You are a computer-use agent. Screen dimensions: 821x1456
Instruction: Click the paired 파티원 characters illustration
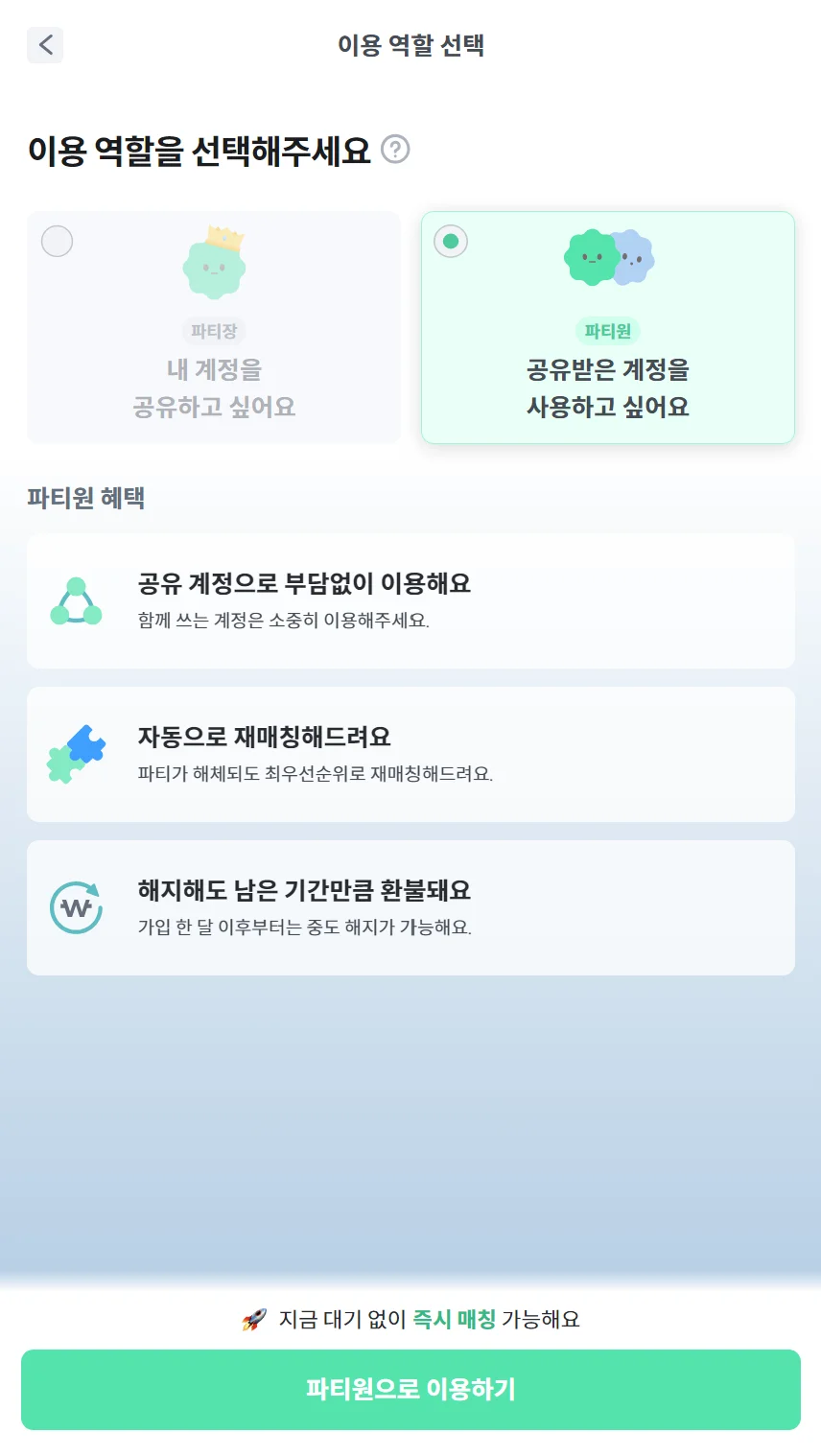point(608,257)
